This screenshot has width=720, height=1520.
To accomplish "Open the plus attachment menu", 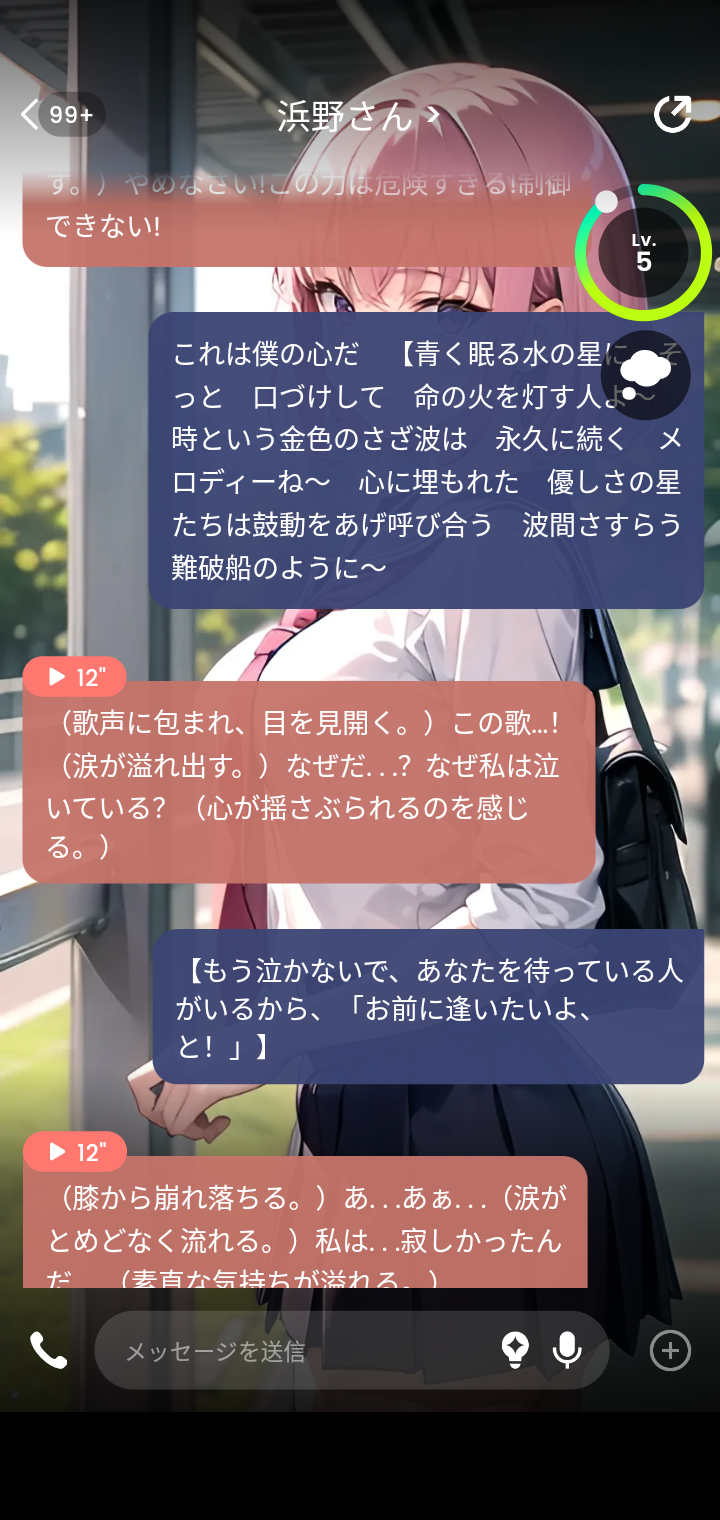I will click(670, 1351).
